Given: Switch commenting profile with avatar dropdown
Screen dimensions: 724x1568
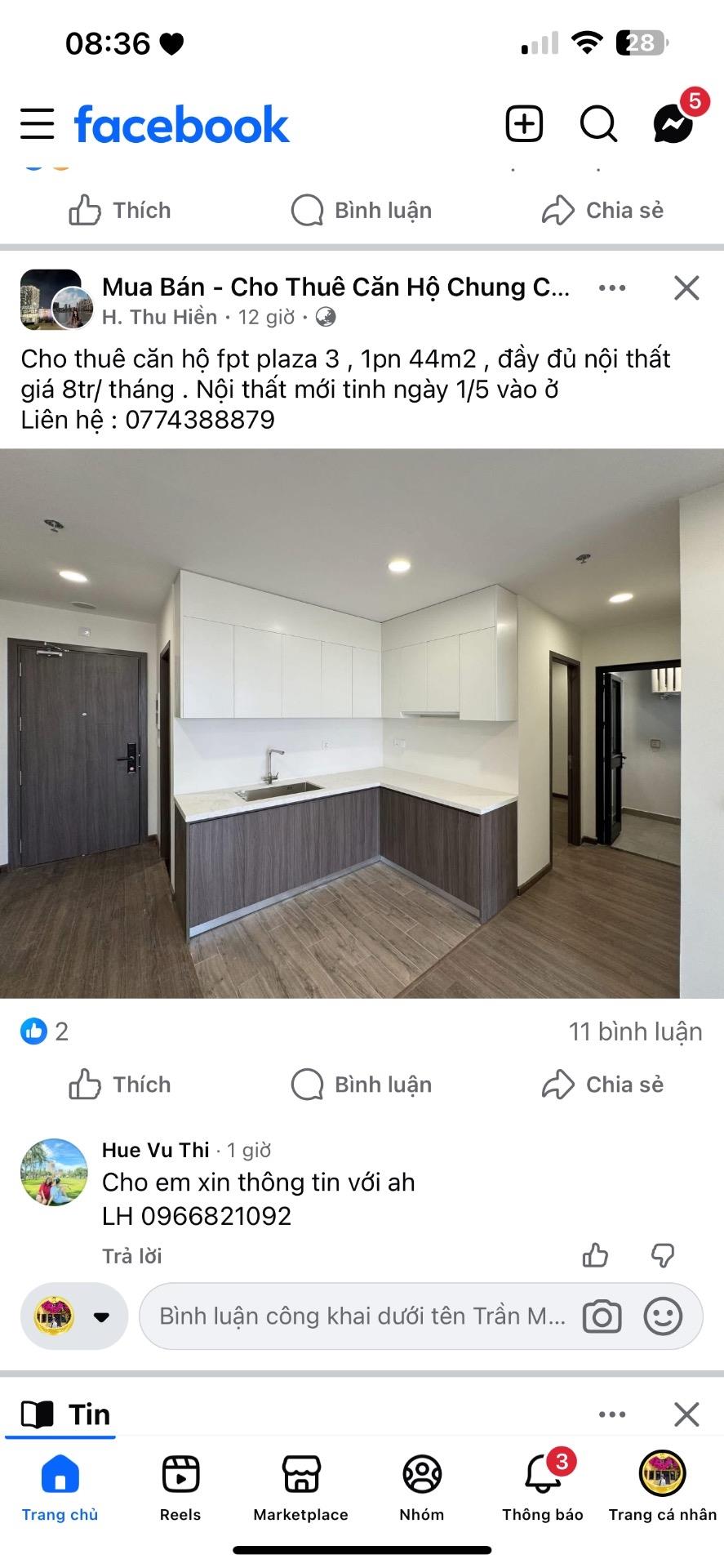Looking at the screenshot, I should [x=74, y=1316].
